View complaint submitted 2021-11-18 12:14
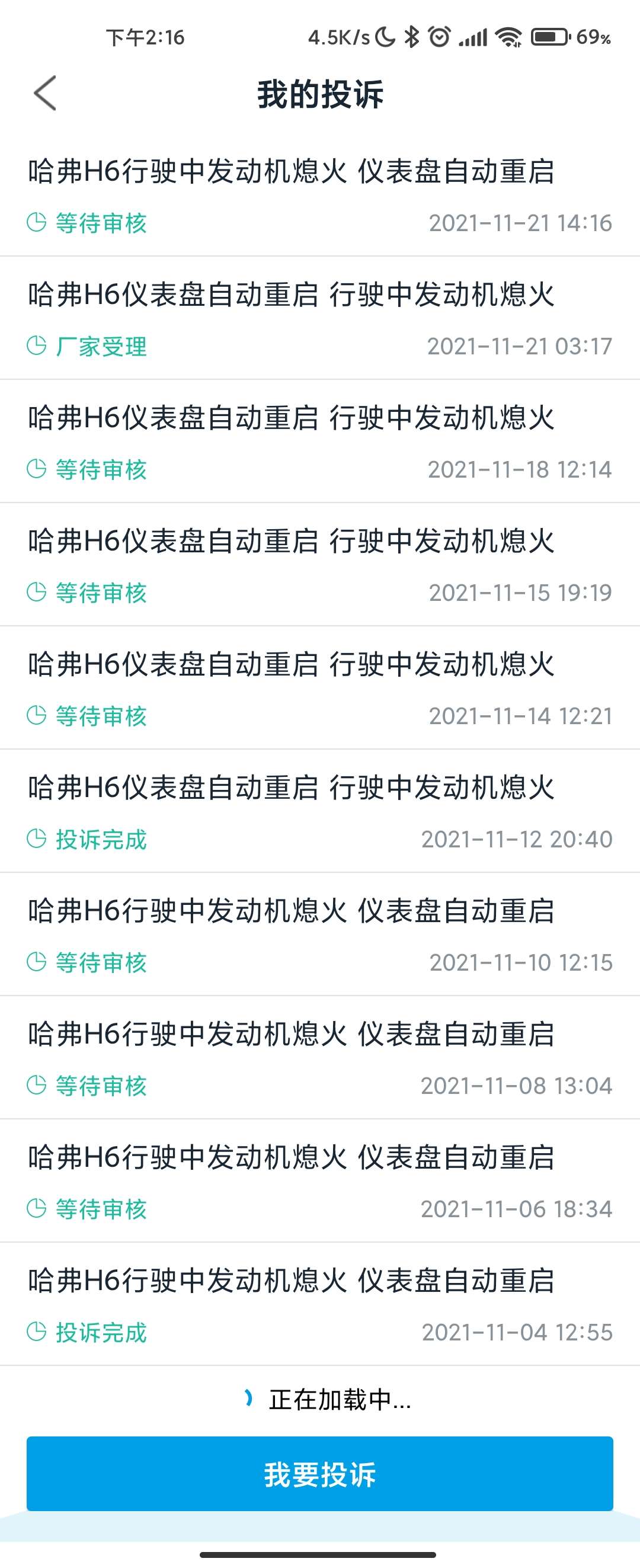Image resolution: width=640 pixels, height=1568 pixels. [319, 441]
